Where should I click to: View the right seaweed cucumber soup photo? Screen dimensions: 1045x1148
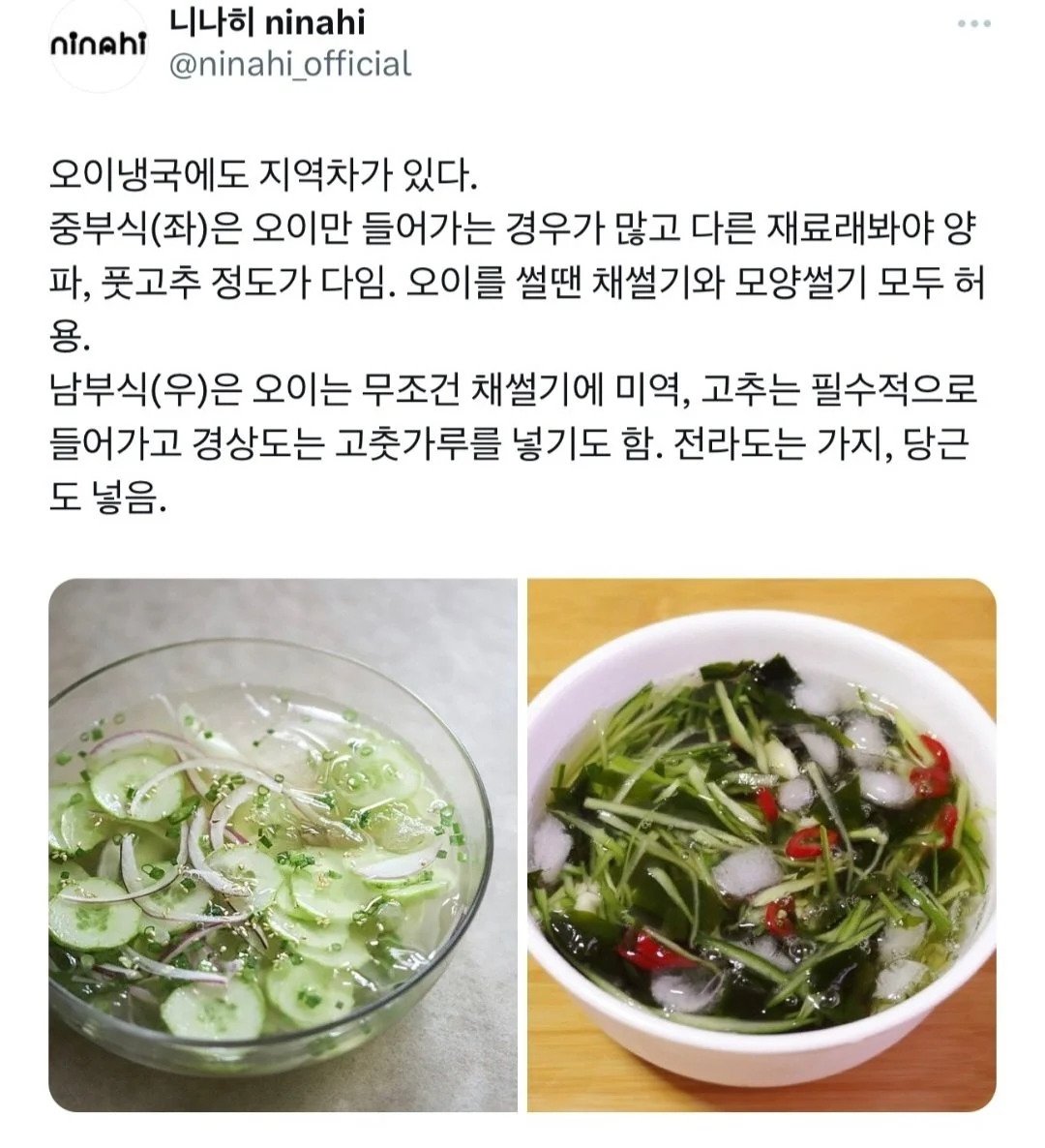click(x=761, y=845)
